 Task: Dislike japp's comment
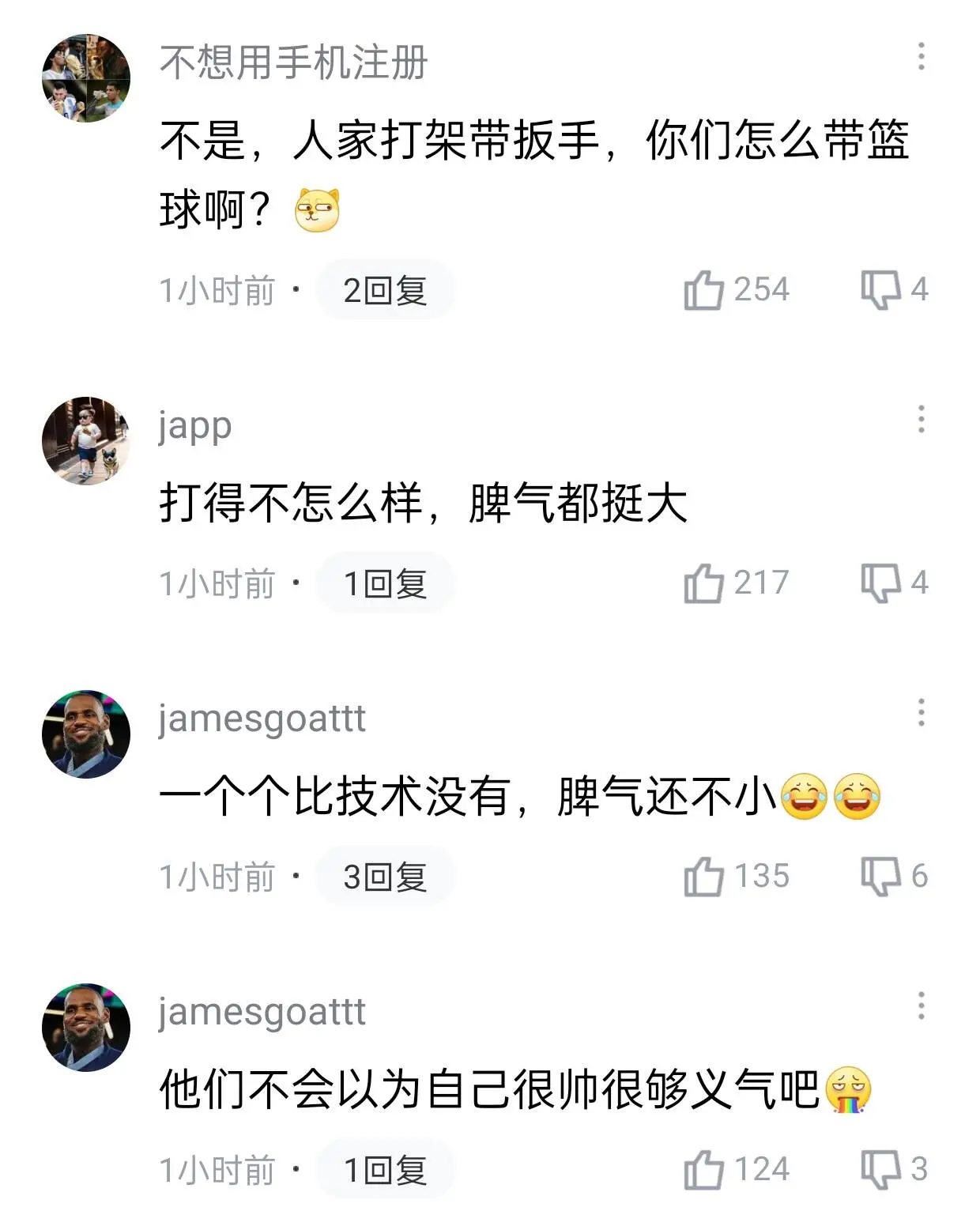[x=880, y=583]
